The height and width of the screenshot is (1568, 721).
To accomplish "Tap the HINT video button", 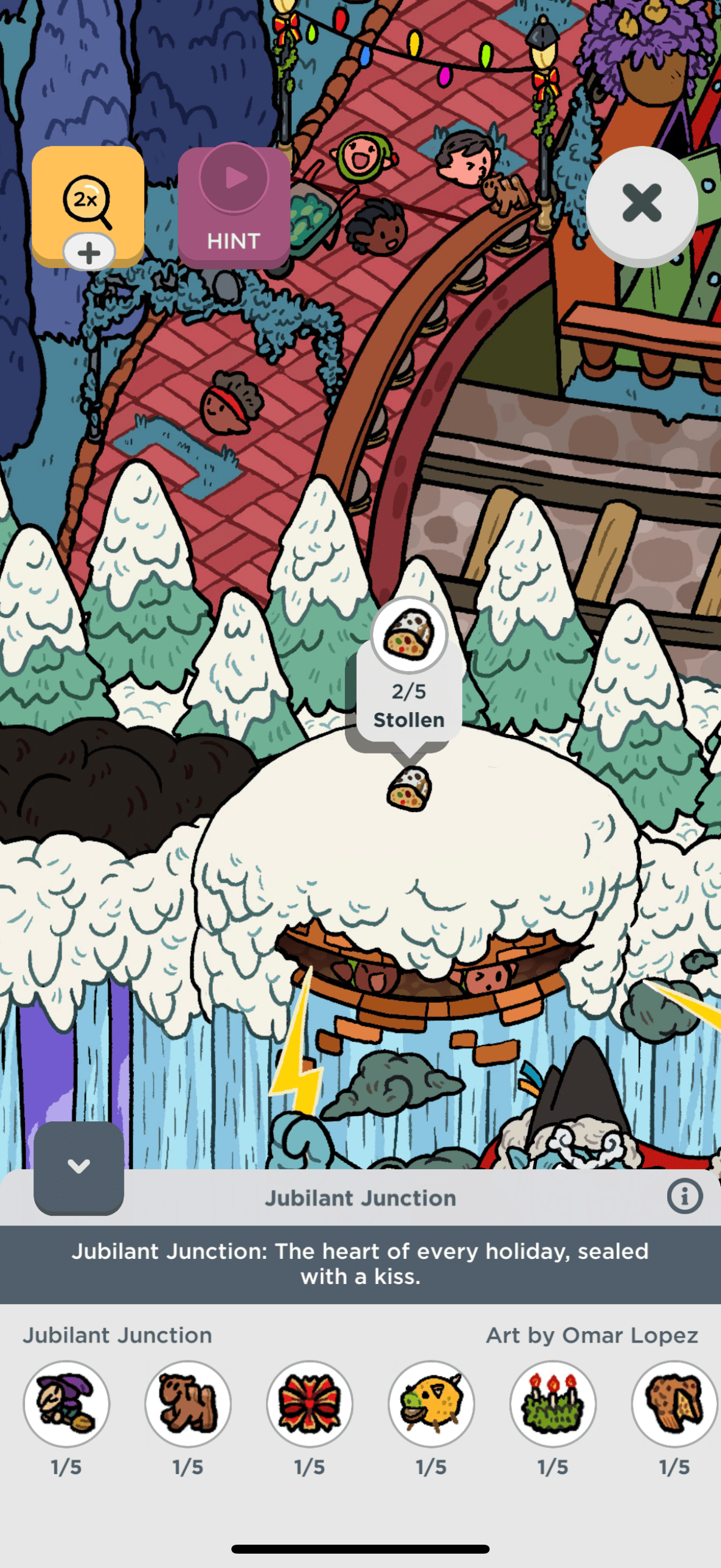I will pyautogui.click(x=234, y=206).
